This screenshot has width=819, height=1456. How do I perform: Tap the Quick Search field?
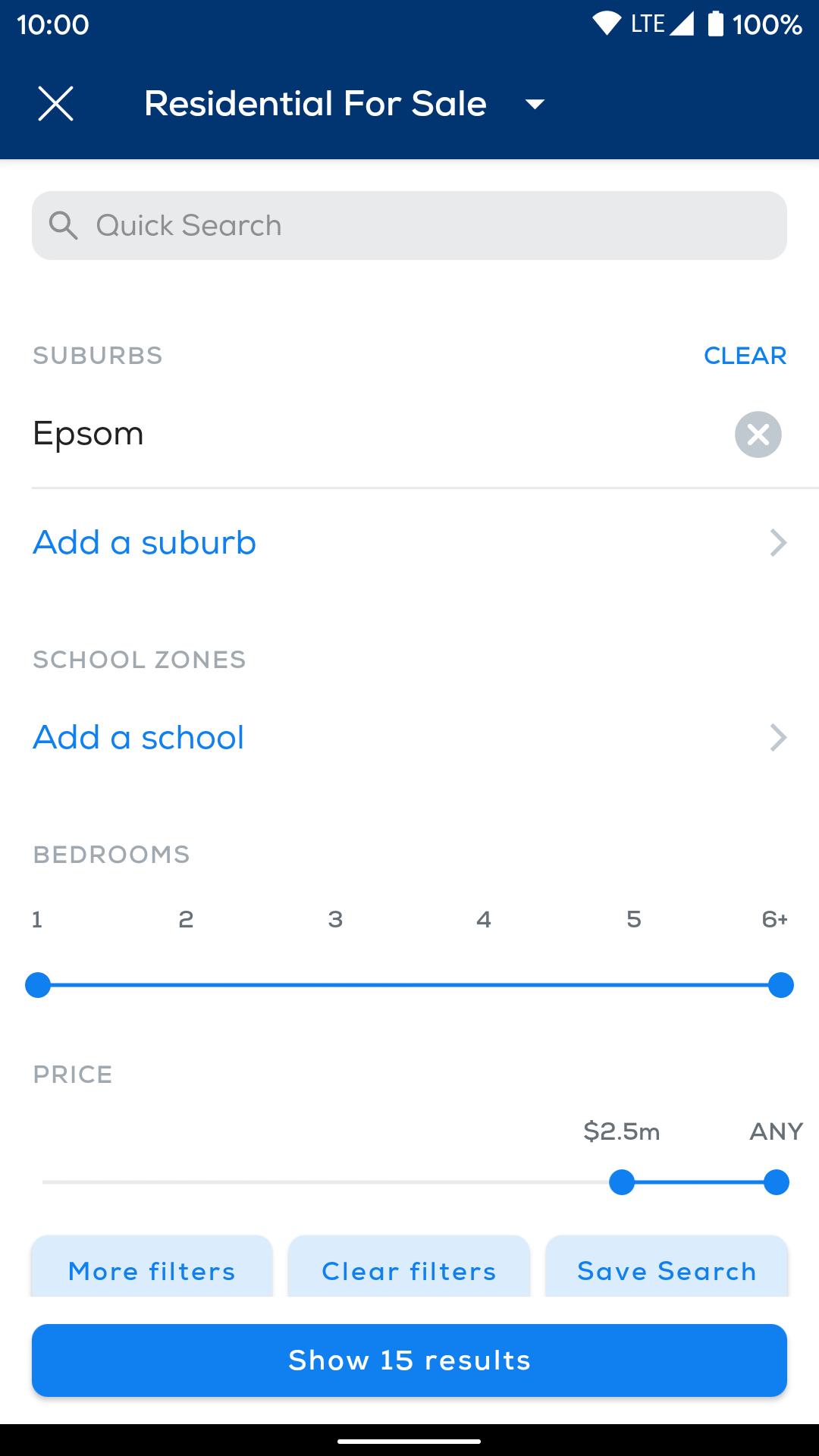coord(409,225)
